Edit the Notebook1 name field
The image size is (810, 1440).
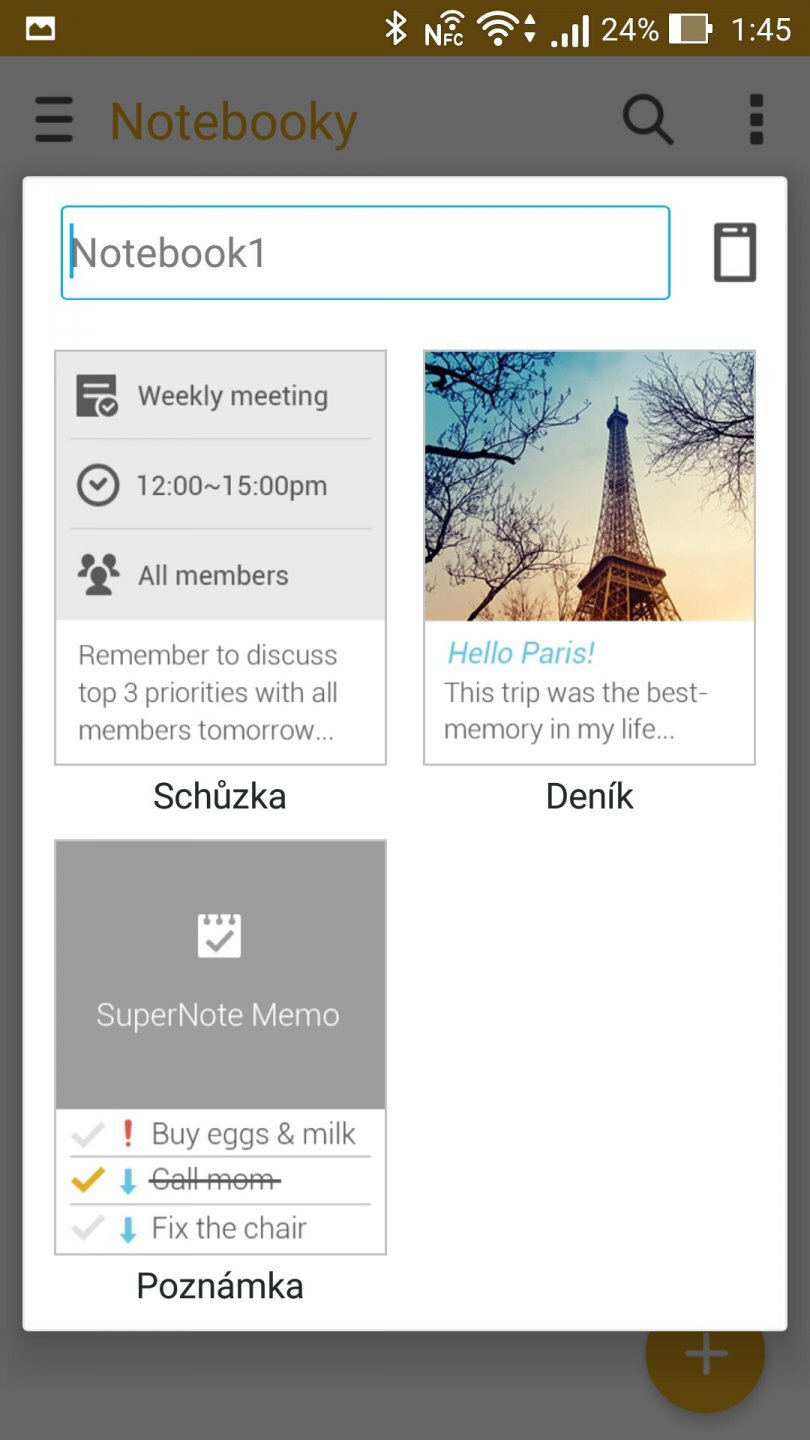click(365, 252)
